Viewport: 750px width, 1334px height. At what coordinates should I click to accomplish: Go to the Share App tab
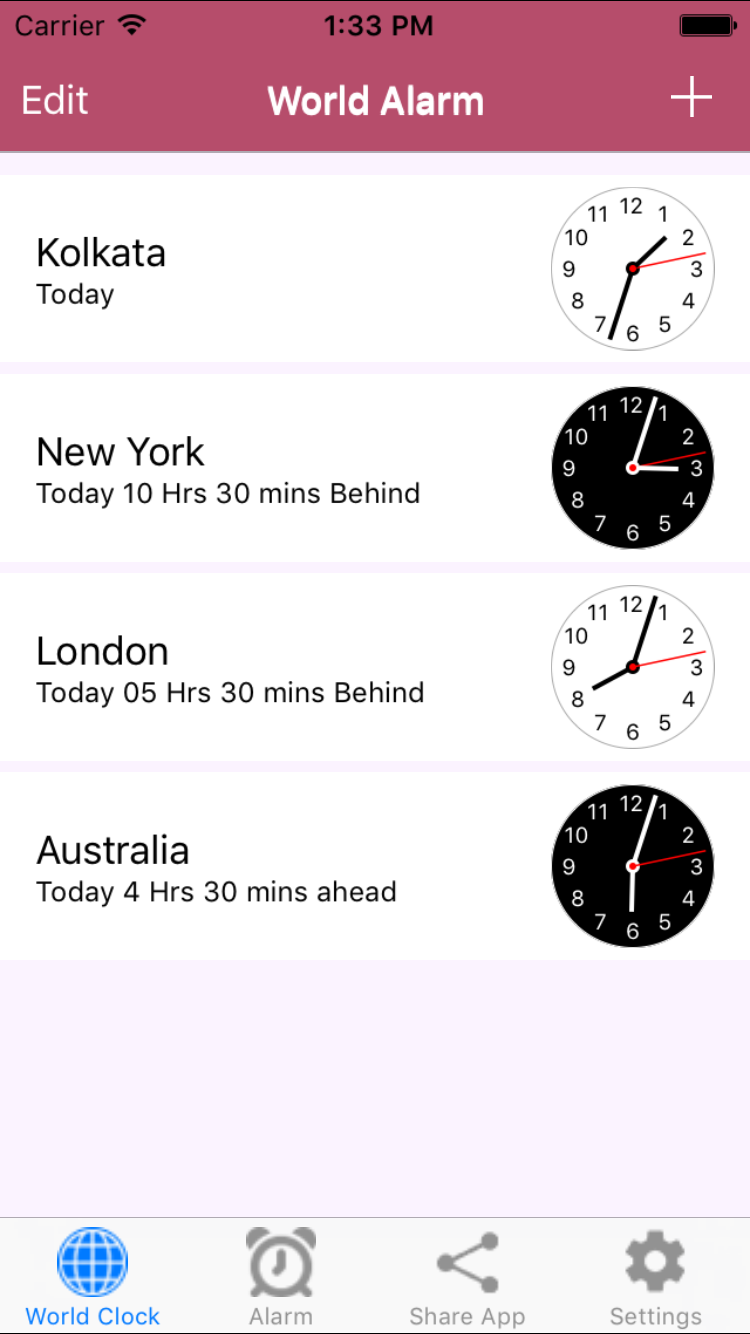point(467,1277)
